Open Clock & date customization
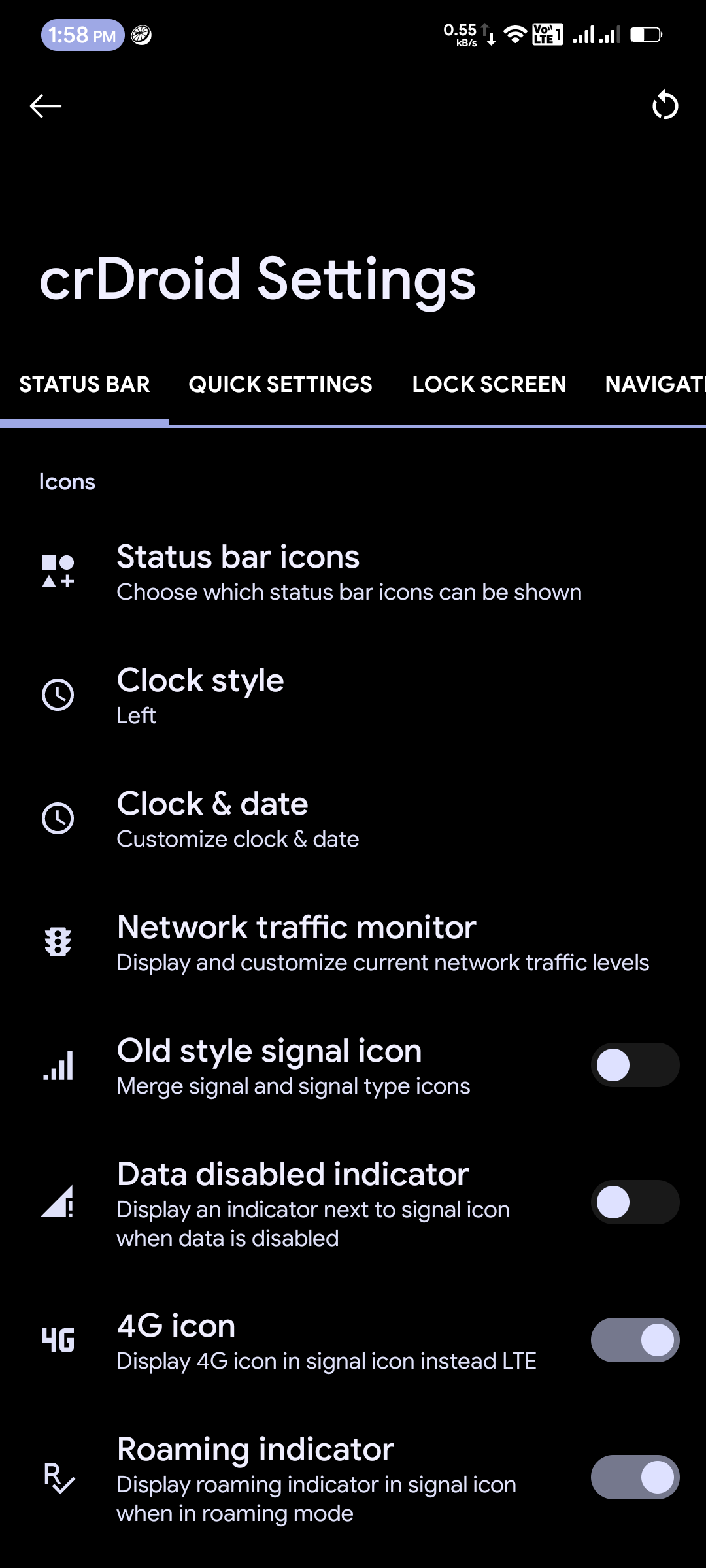This screenshot has height=1568, width=706. coord(238,819)
